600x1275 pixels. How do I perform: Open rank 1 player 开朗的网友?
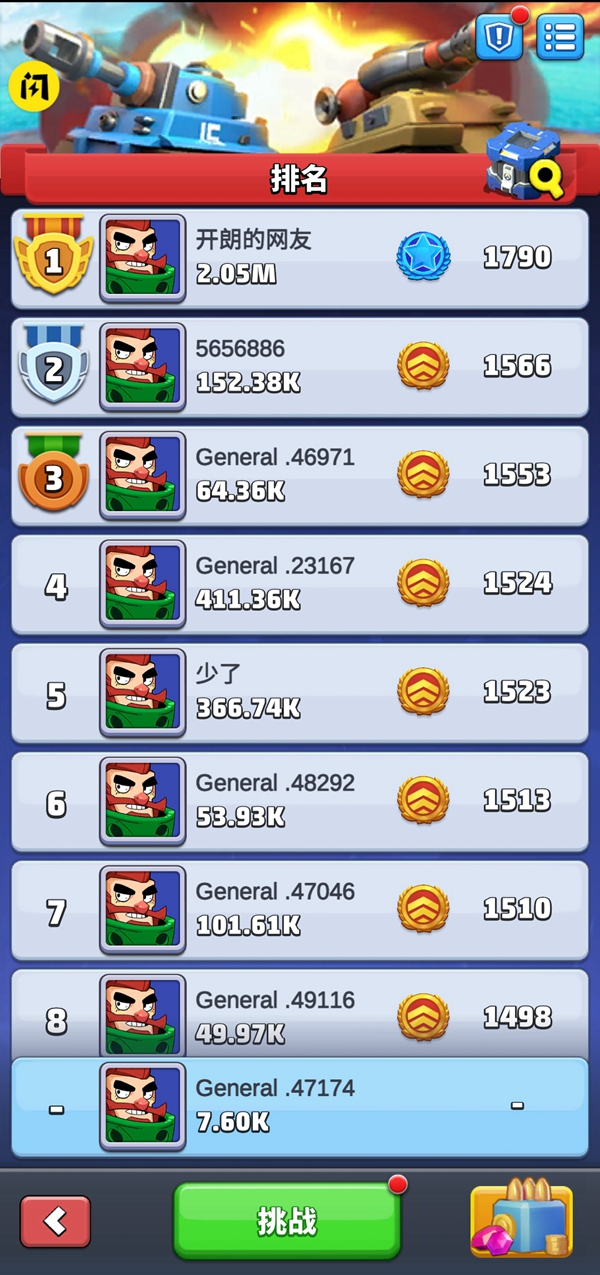[x=300, y=258]
